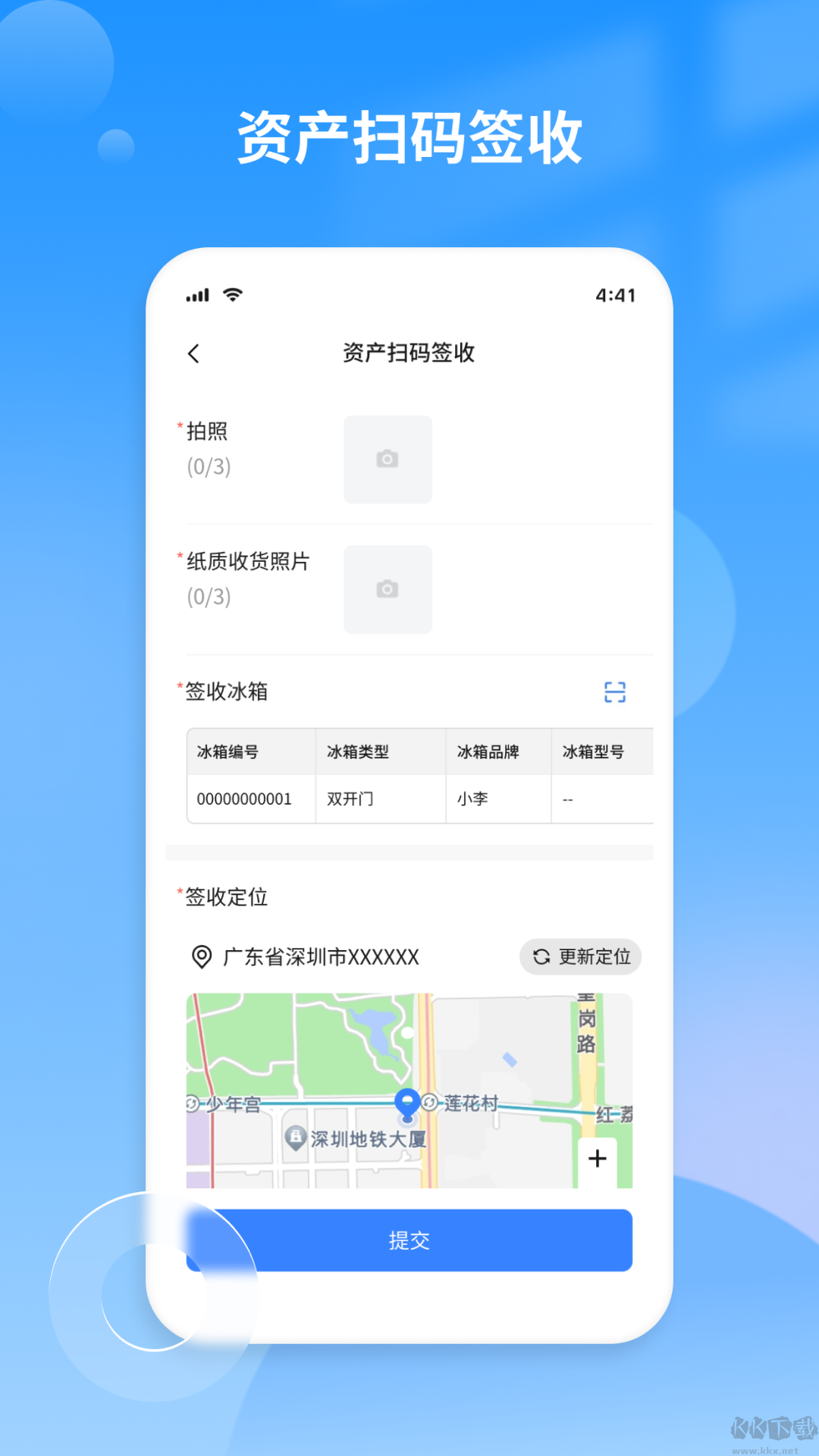Zoom the map with the plus button
The height and width of the screenshot is (1456, 819).
click(597, 1158)
